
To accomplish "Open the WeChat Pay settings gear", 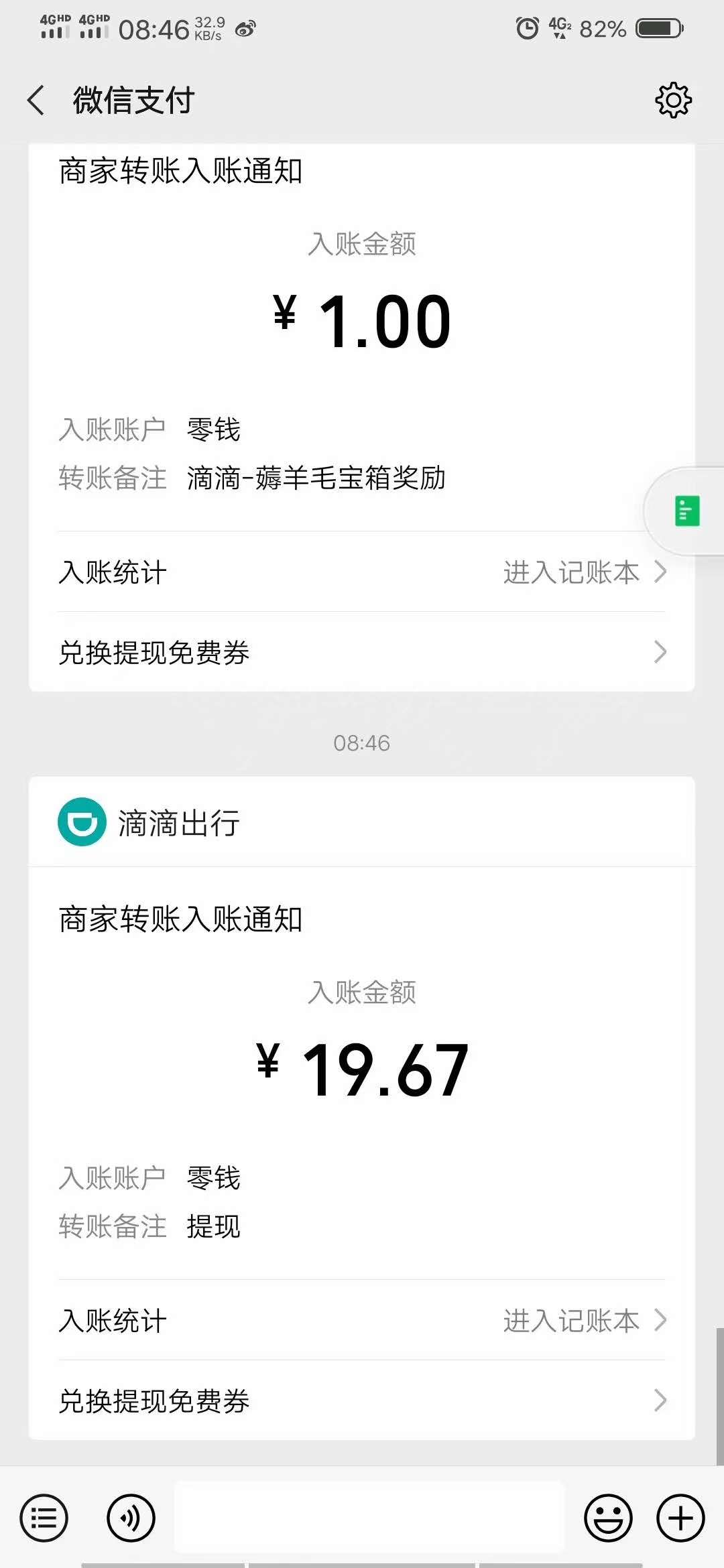I will pos(673,101).
